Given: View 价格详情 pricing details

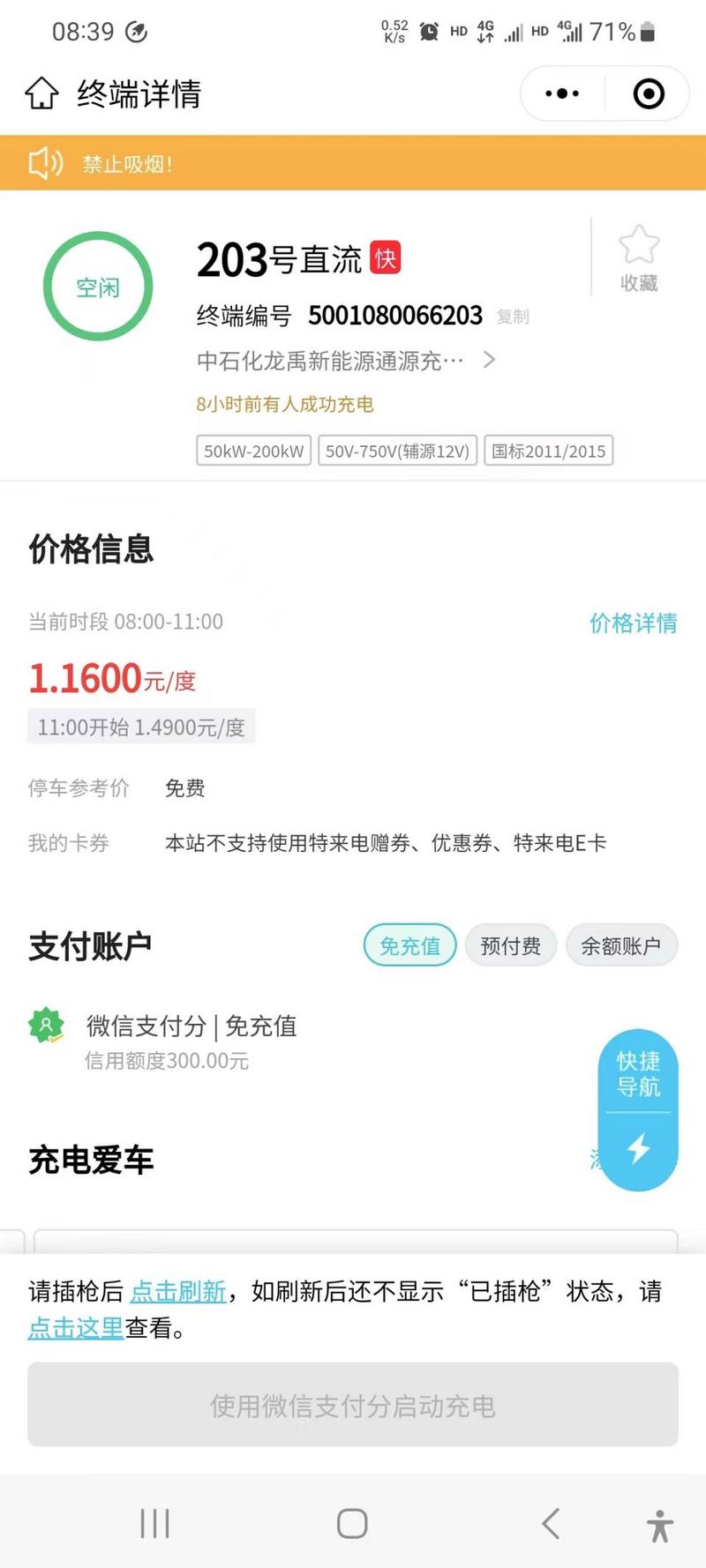Looking at the screenshot, I should [633, 623].
